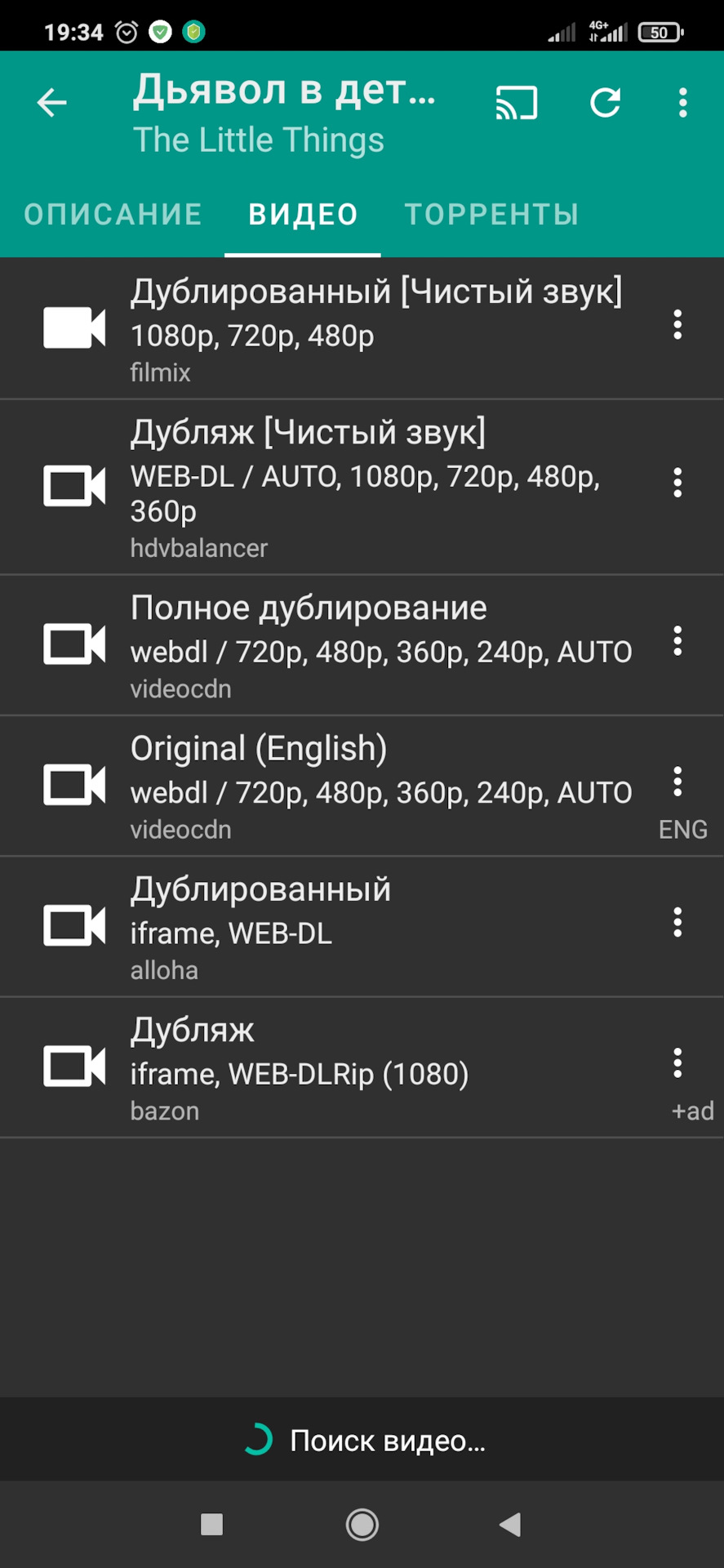
Task: Open more options for filmix source
Action: (677, 325)
